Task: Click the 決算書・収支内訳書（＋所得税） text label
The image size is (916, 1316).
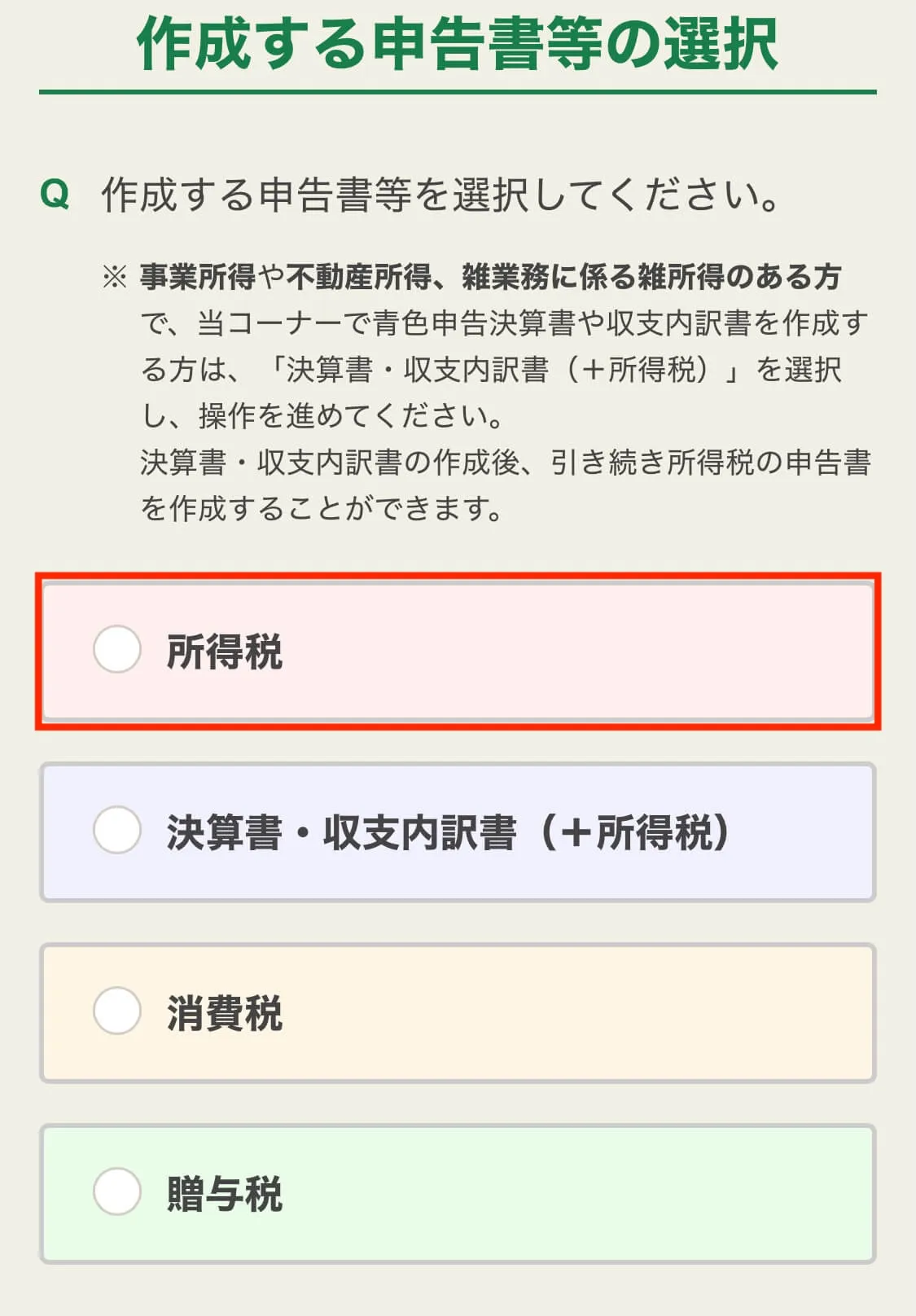Action: pos(450,830)
